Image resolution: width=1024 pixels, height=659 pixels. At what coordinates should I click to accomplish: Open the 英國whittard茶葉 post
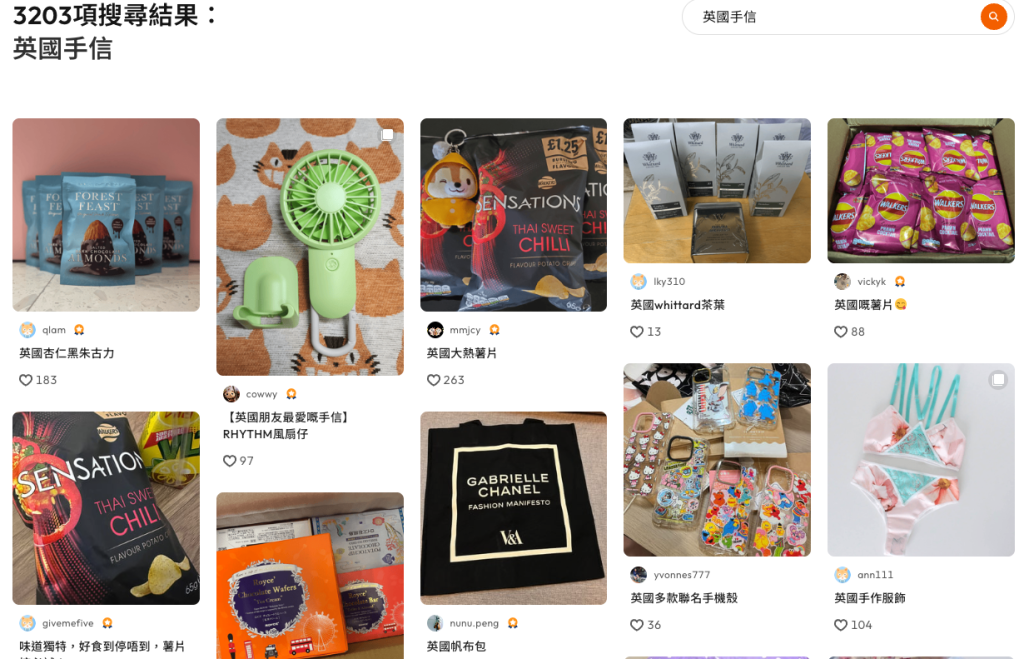click(717, 190)
